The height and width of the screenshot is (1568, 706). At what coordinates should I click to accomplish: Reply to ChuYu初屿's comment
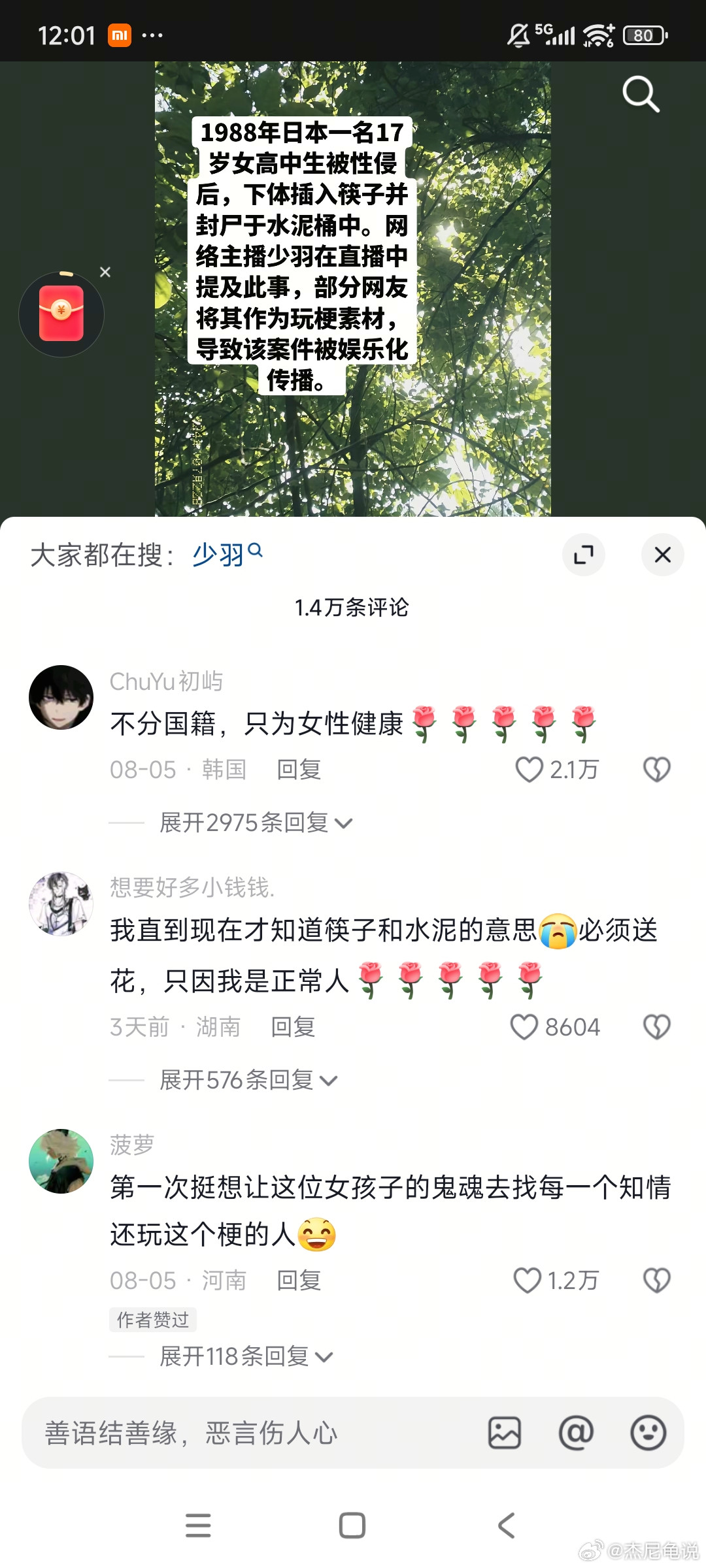pos(299,770)
